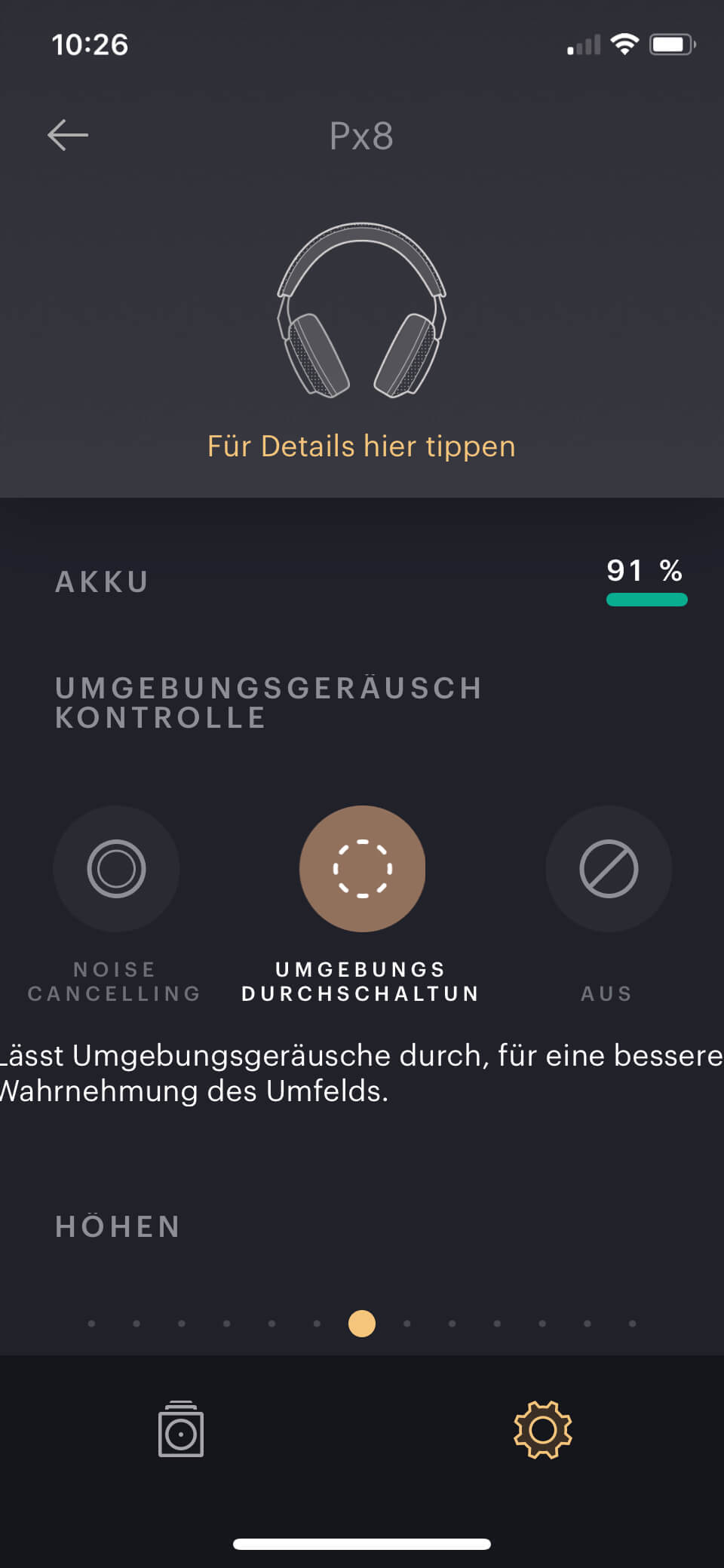The width and height of the screenshot is (724, 1568).
Task: Set the Höhen slider at its highlighted dot
Action: (x=362, y=1324)
